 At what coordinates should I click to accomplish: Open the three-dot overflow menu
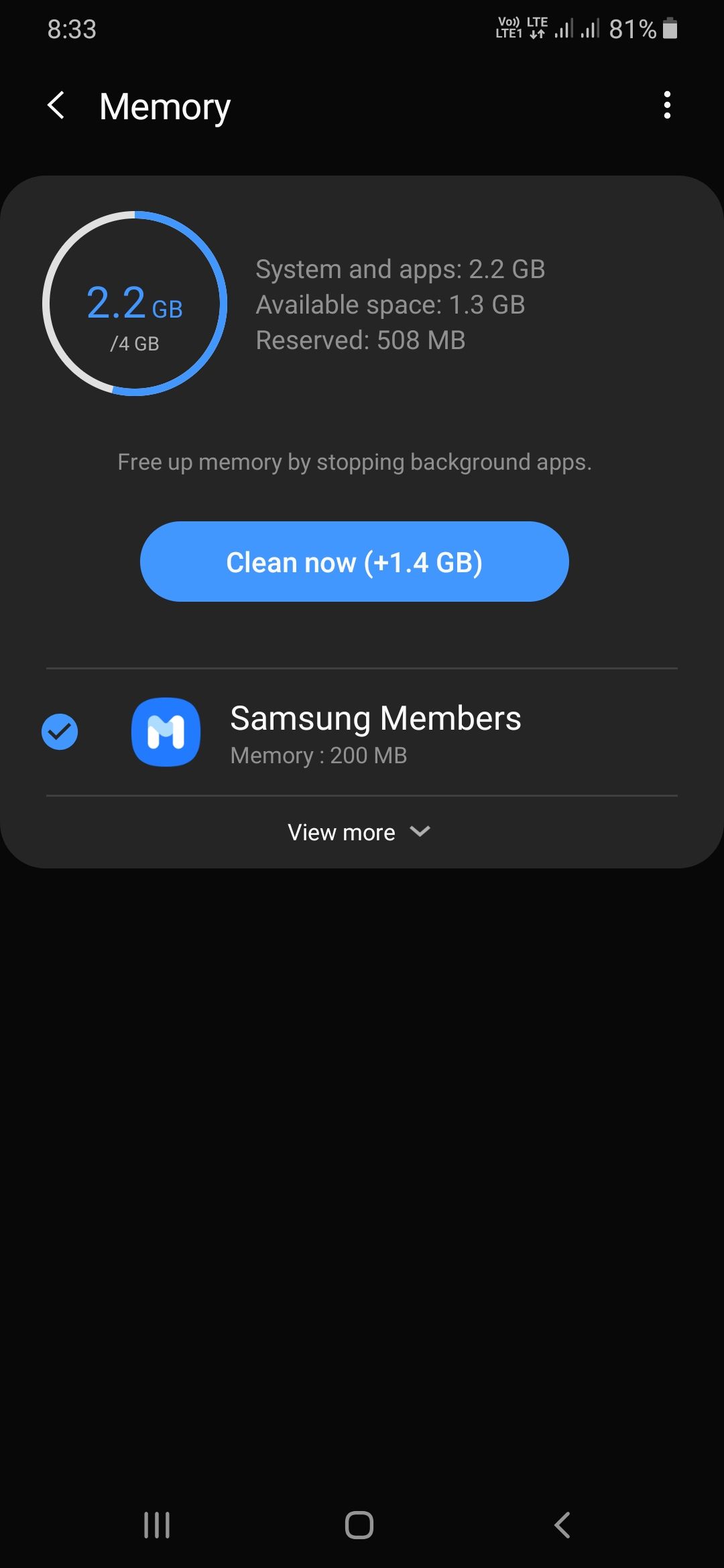(666, 105)
